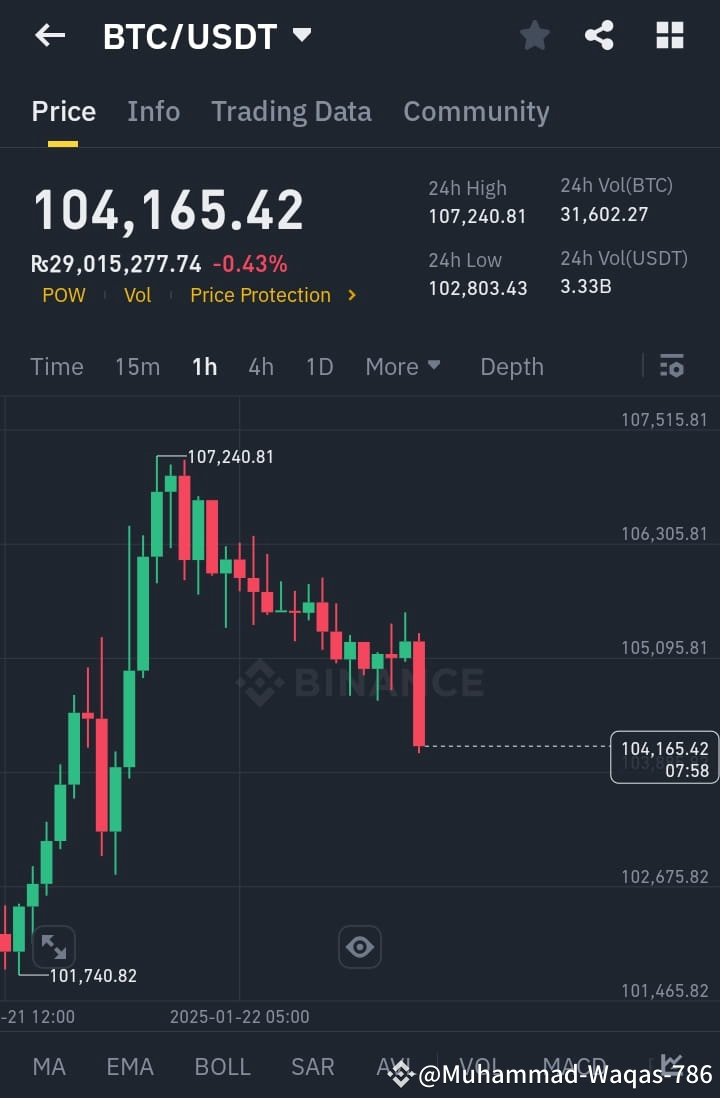Open the Trading Data tab
This screenshot has height=1098, width=720.
pos(291,111)
